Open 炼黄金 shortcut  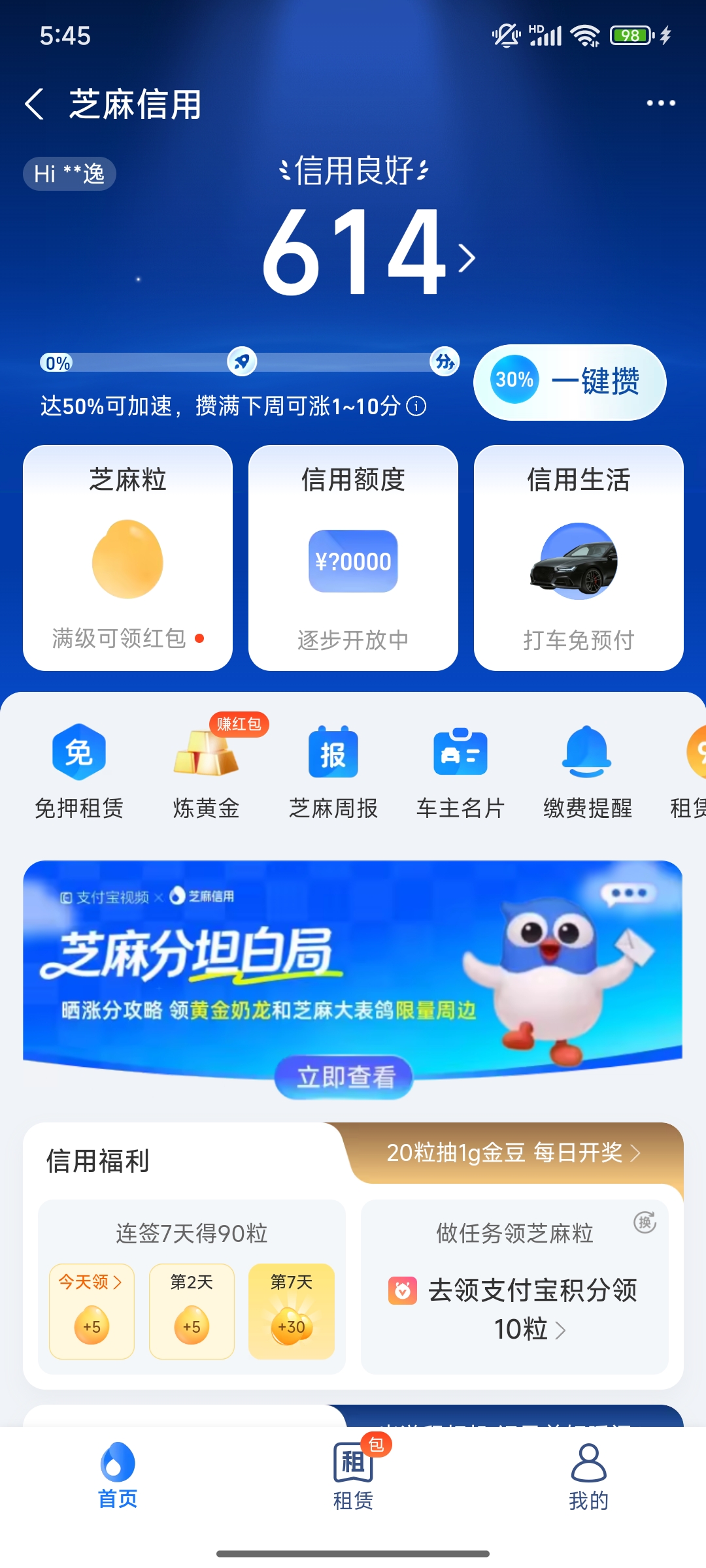coord(206,771)
